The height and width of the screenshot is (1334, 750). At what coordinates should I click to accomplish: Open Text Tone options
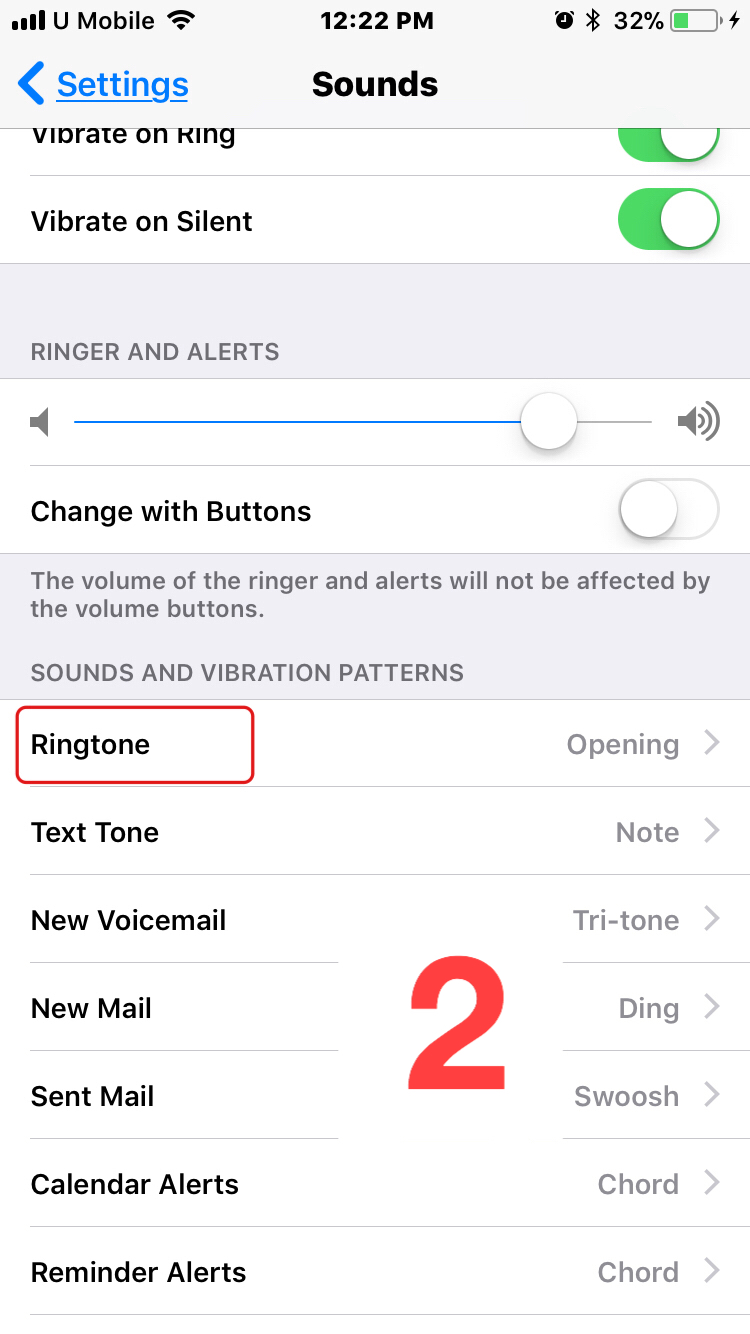[375, 832]
